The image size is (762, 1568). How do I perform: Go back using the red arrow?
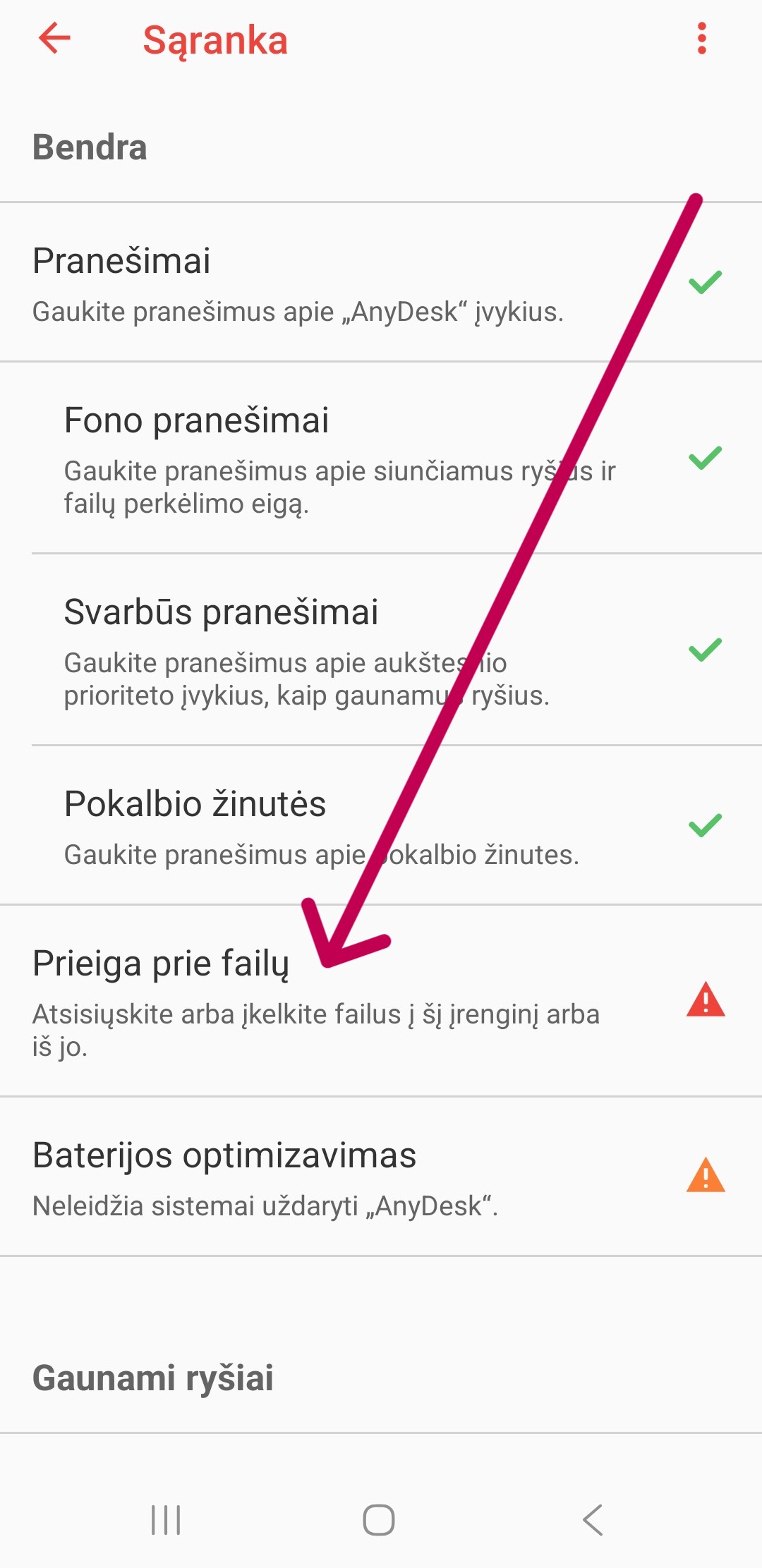(54, 38)
